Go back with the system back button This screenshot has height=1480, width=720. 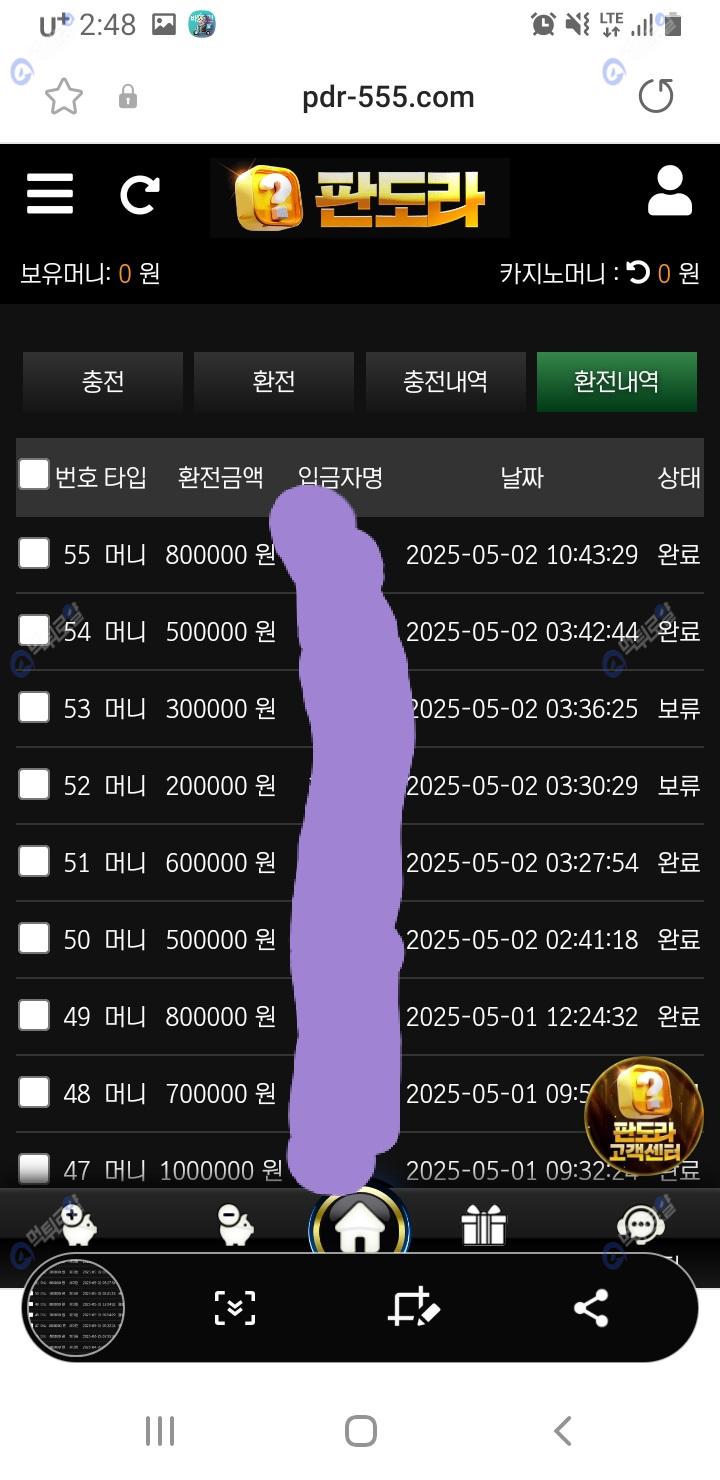point(563,1431)
